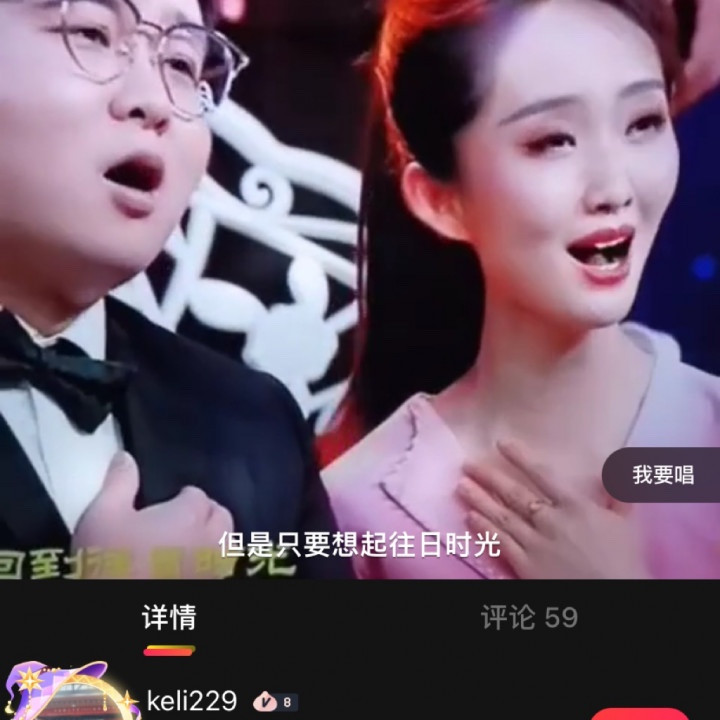Tap the red button beside keli229
The width and height of the screenshot is (720, 720).
[640, 713]
